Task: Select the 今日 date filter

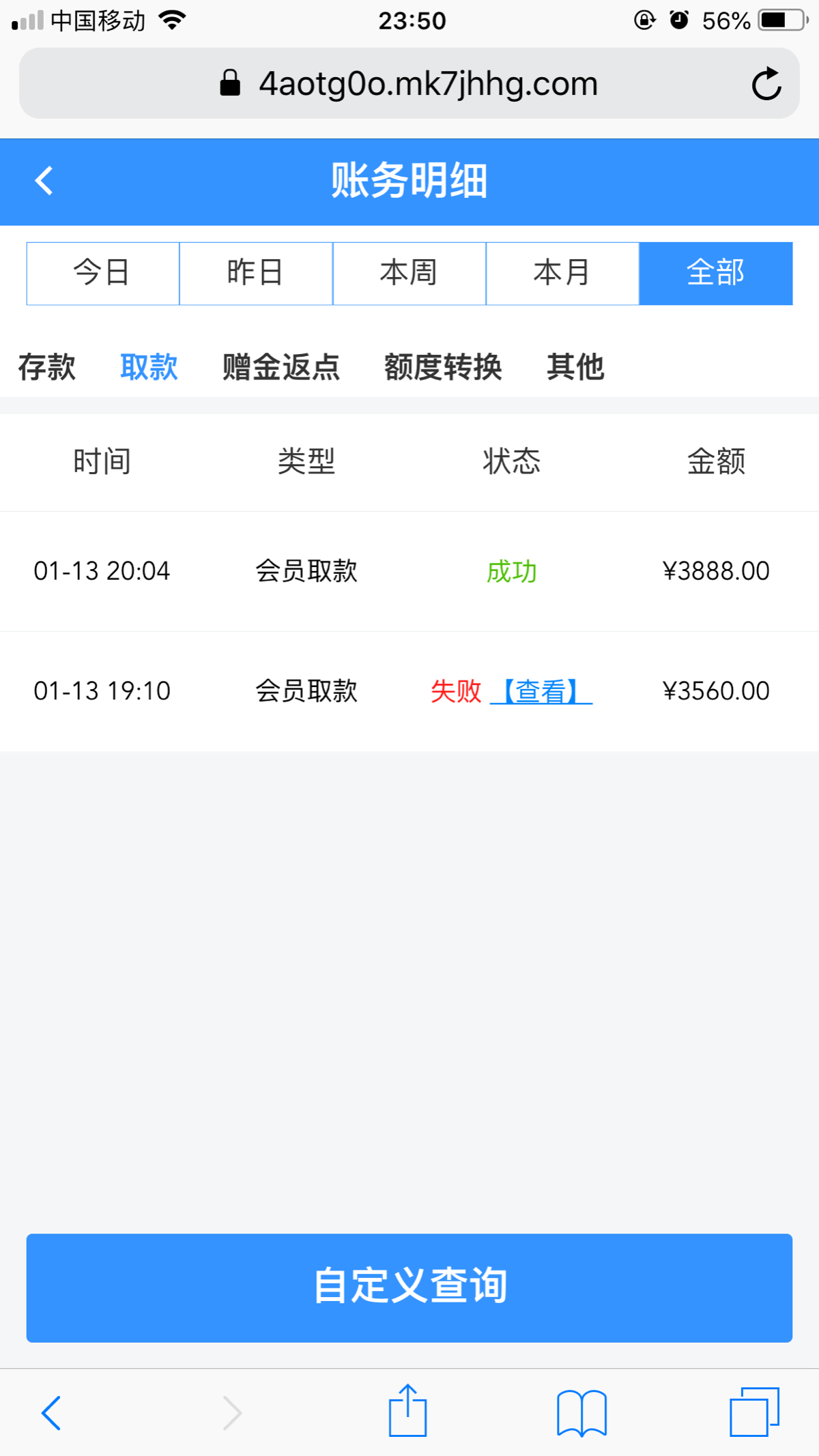Action: coord(102,272)
